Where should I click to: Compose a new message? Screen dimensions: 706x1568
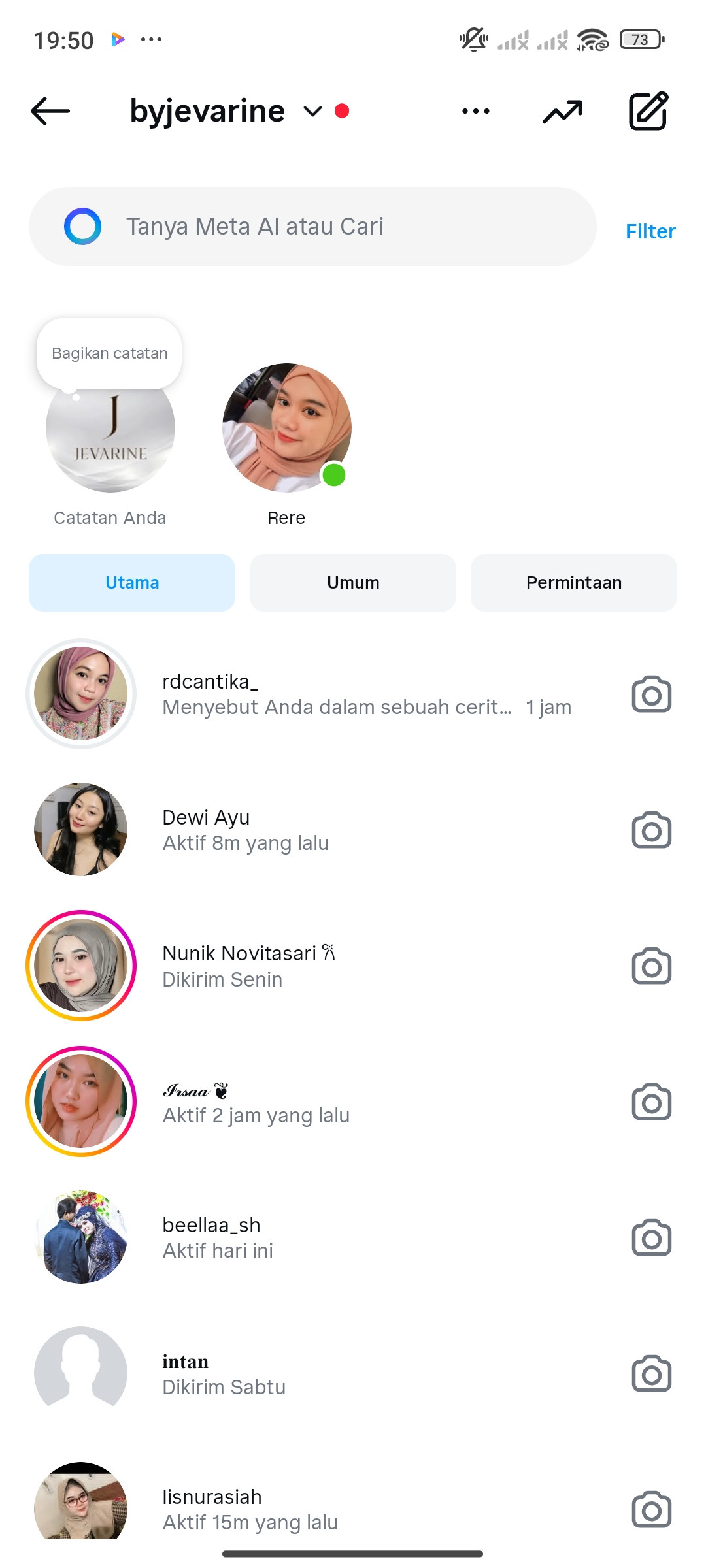point(648,111)
